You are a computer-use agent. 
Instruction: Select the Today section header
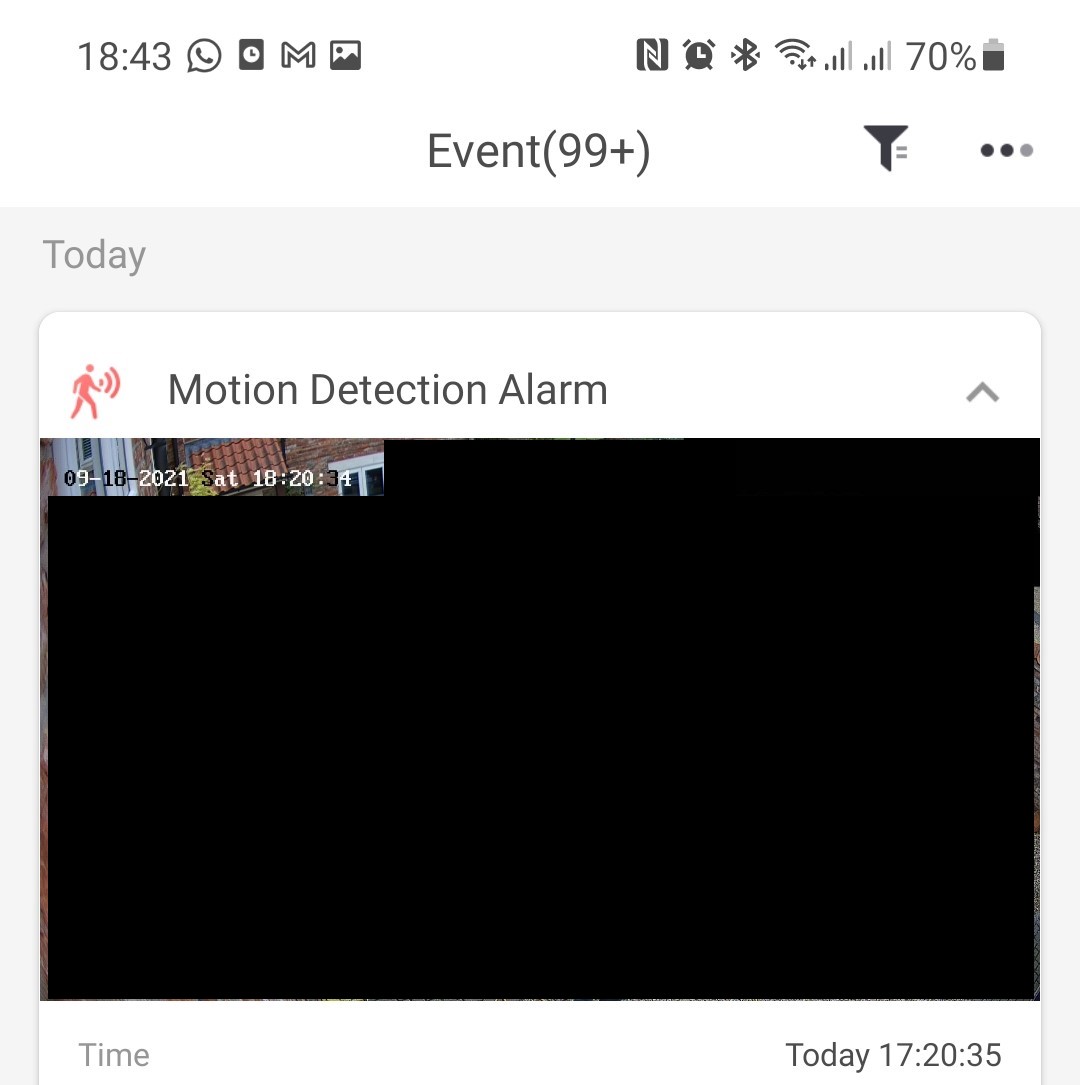tap(93, 255)
